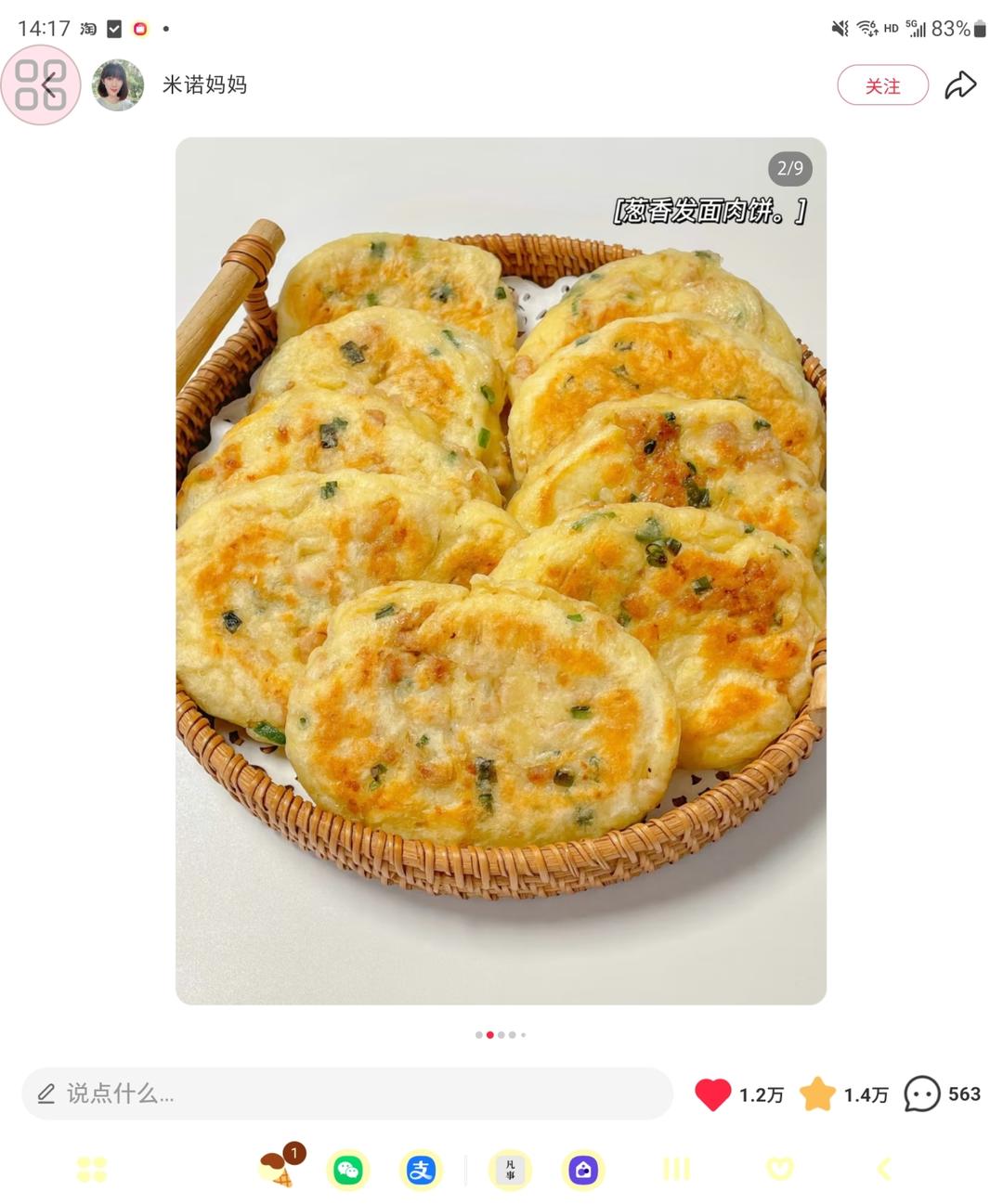The image size is (1003, 1204).
Task: Tap the system back button in navigation bar
Action: pyautogui.click(x=884, y=1170)
